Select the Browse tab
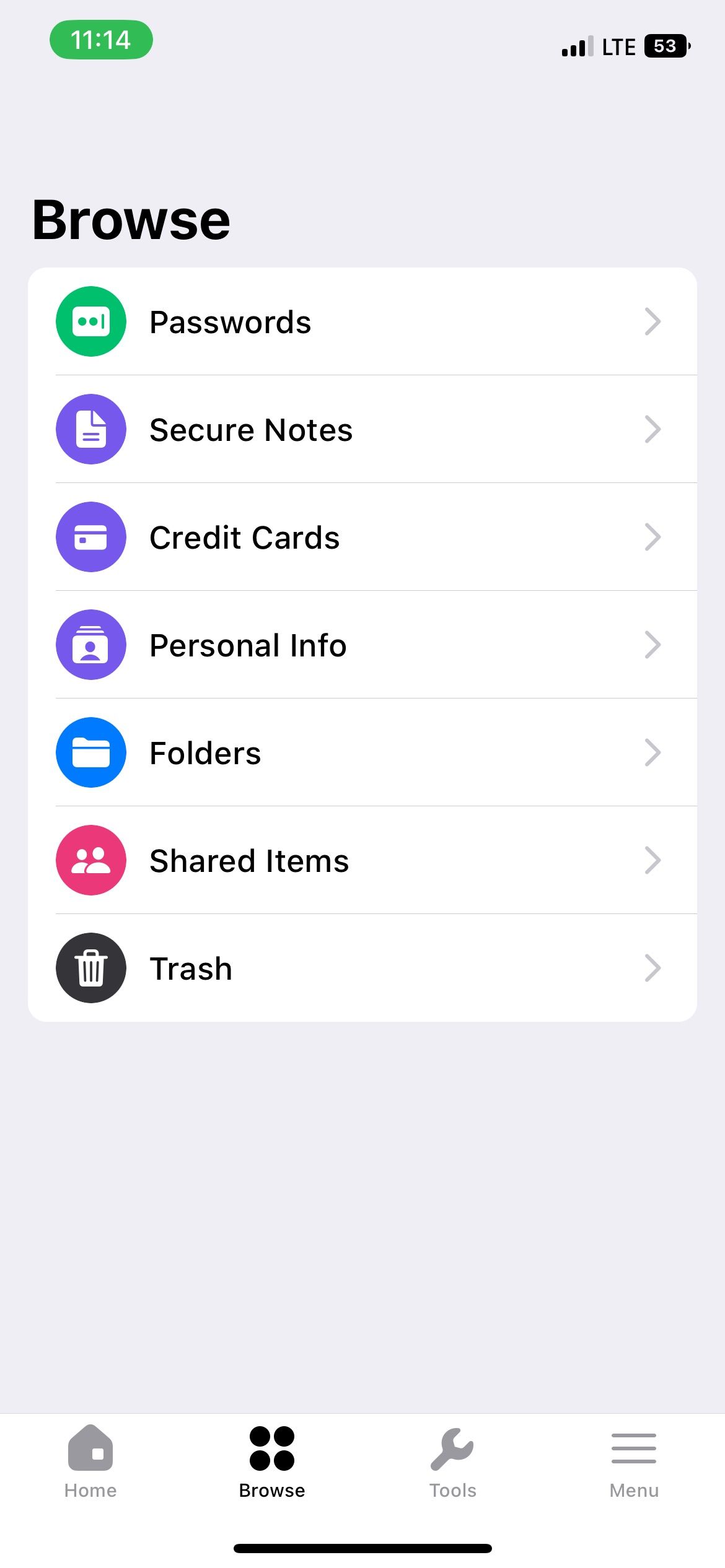 click(x=272, y=1462)
